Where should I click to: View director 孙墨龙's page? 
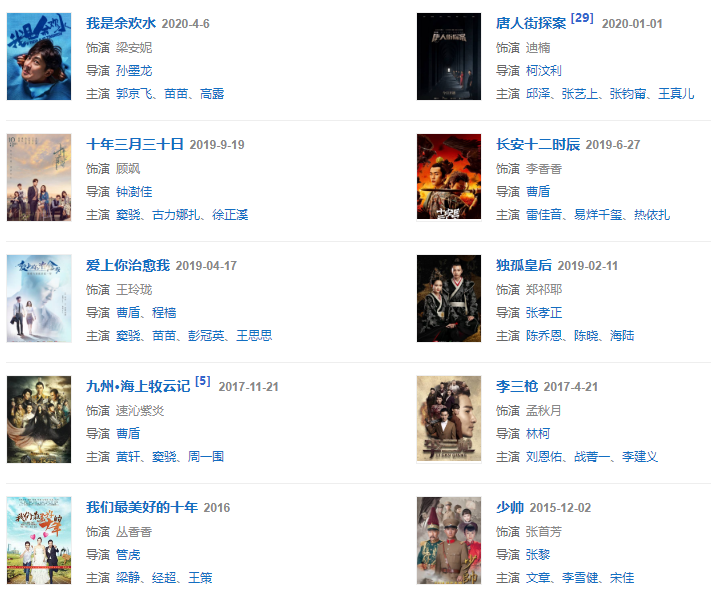[x=134, y=70]
